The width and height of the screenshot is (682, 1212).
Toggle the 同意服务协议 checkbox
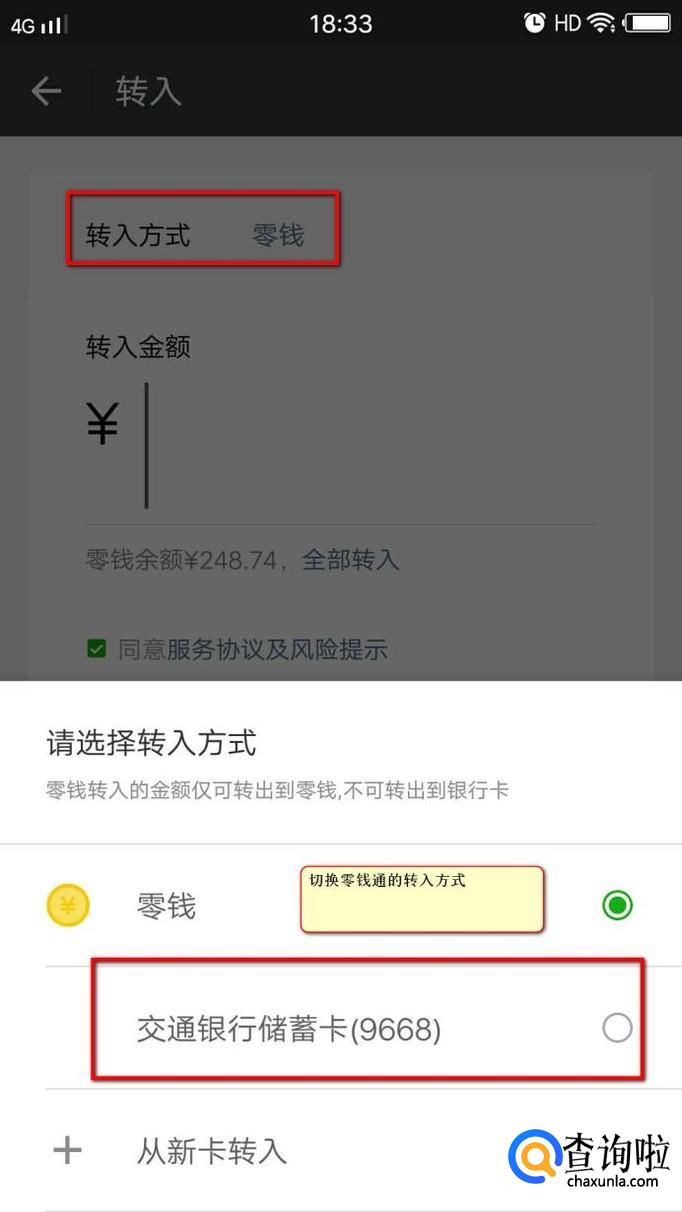tap(97, 650)
